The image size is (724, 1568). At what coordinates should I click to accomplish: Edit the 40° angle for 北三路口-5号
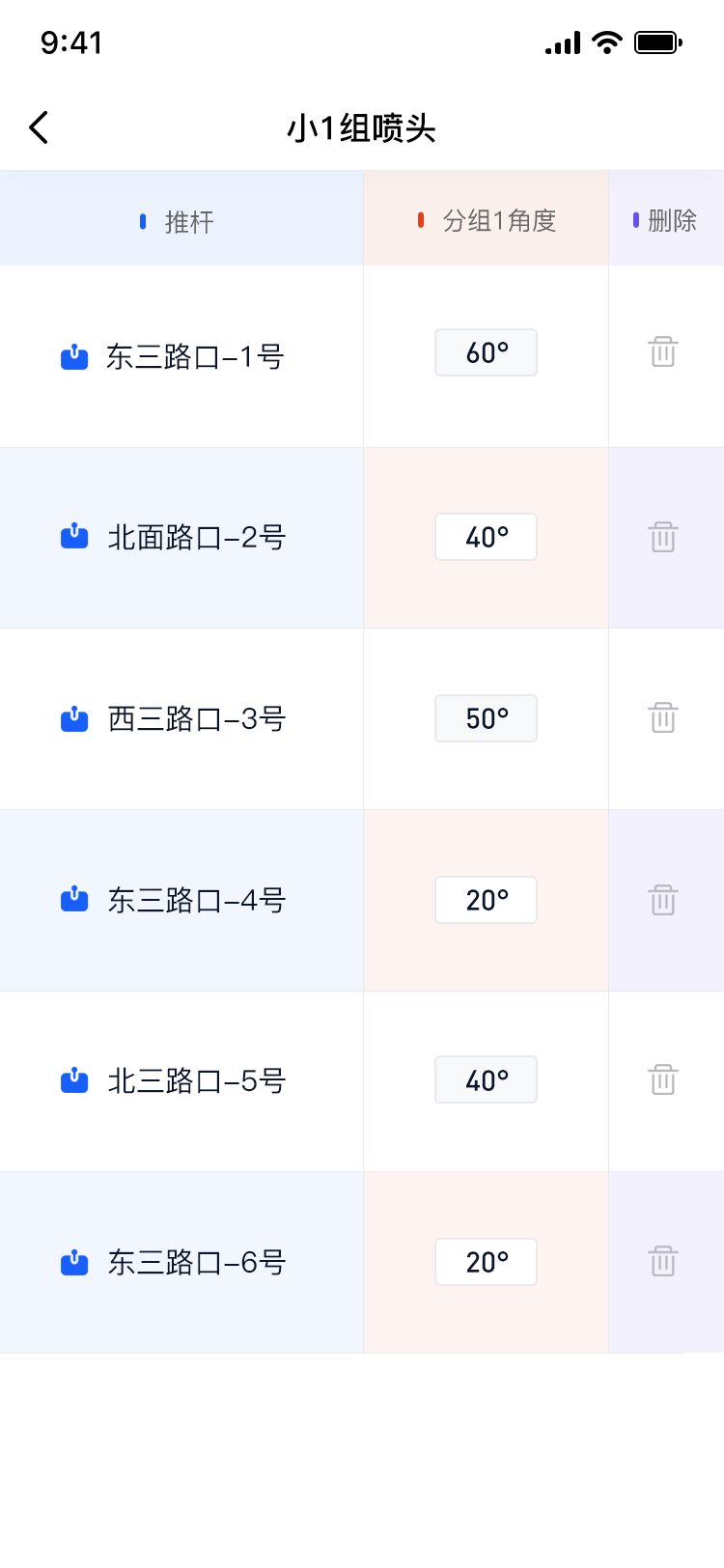(486, 1079)
